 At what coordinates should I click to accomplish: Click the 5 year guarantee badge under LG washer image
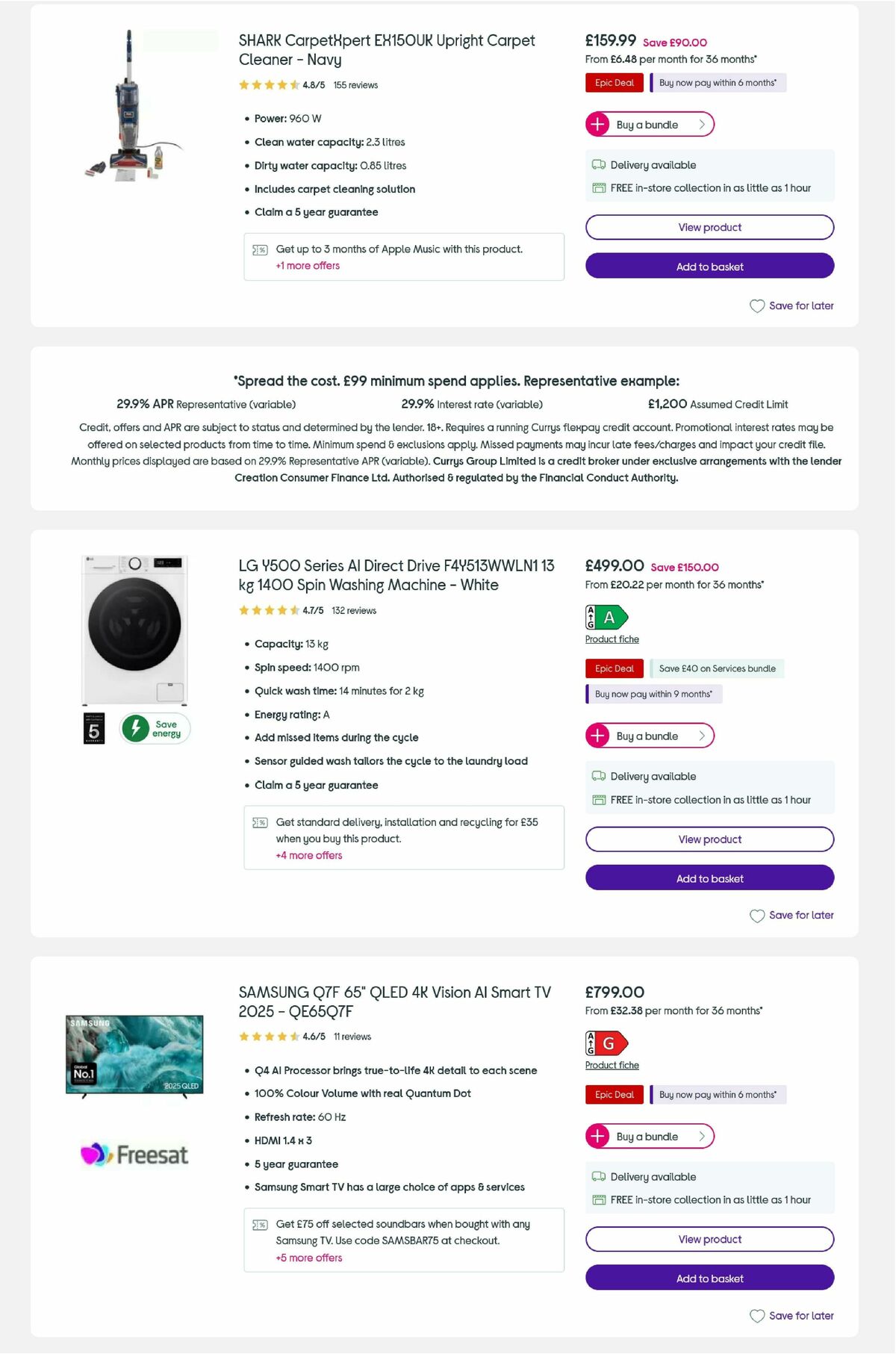pos(93,727)
